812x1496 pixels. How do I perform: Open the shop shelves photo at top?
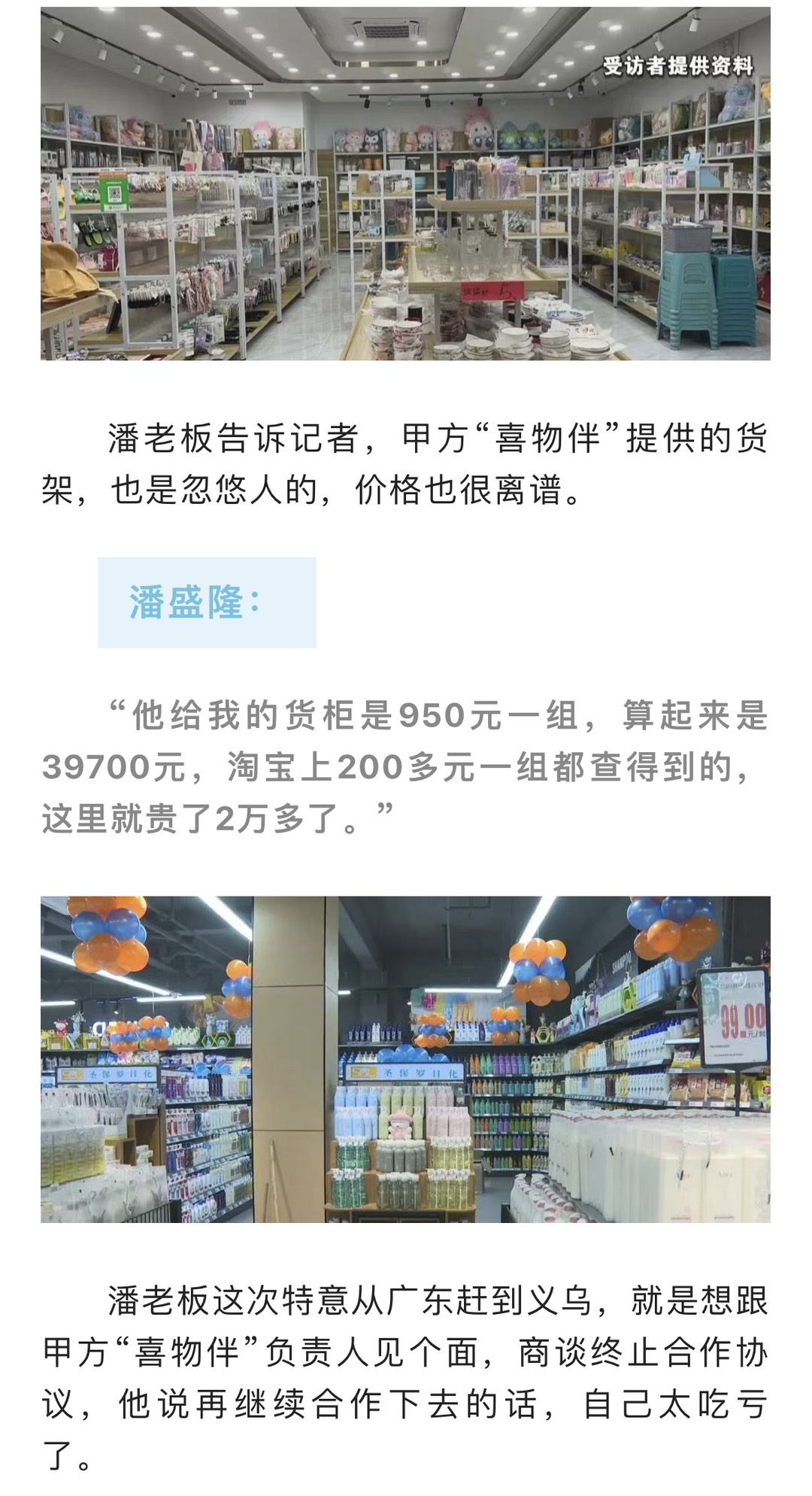pyautogui.click(x=405, y=184)
